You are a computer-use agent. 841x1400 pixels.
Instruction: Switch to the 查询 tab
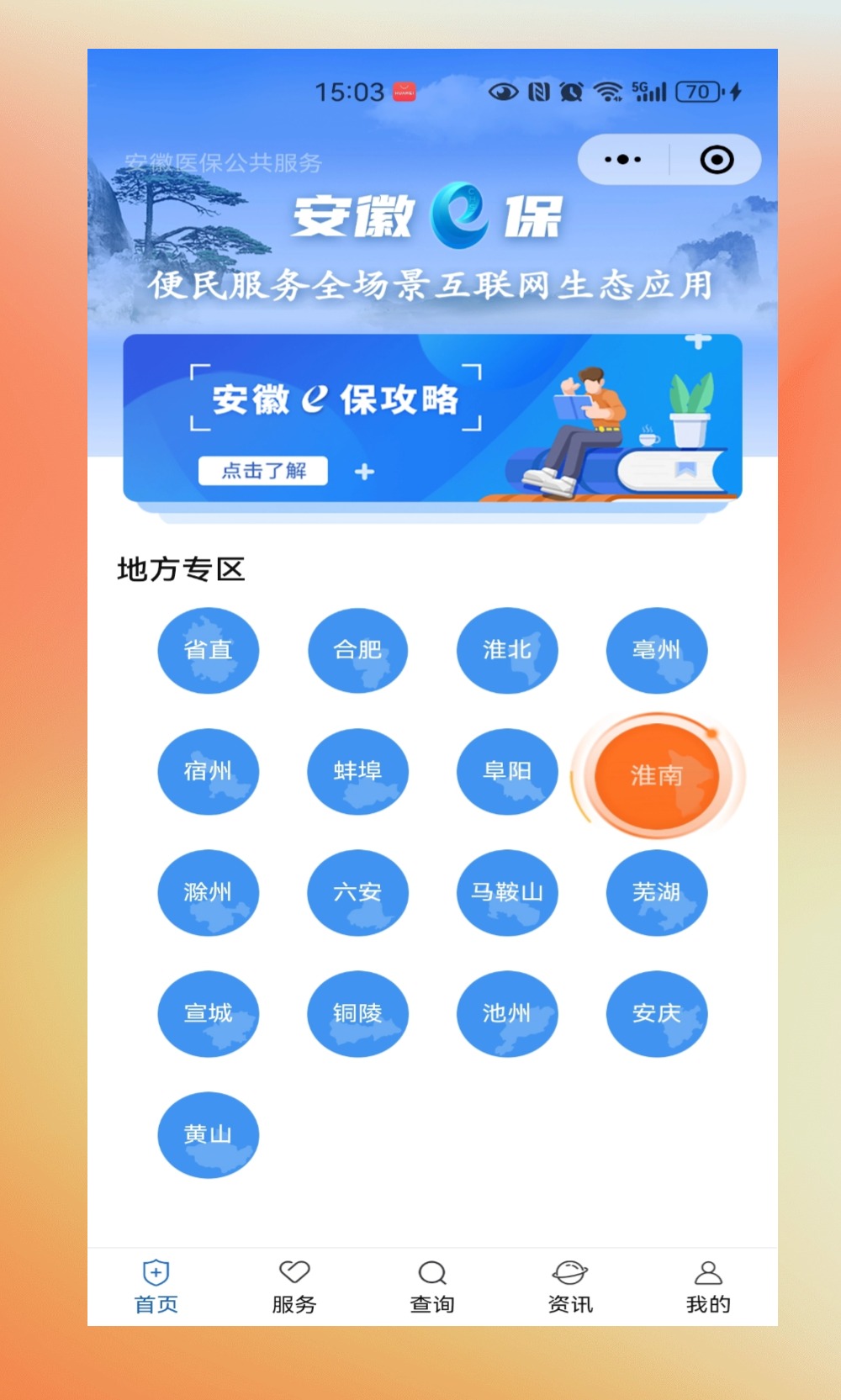click(x=432, y=1286)
